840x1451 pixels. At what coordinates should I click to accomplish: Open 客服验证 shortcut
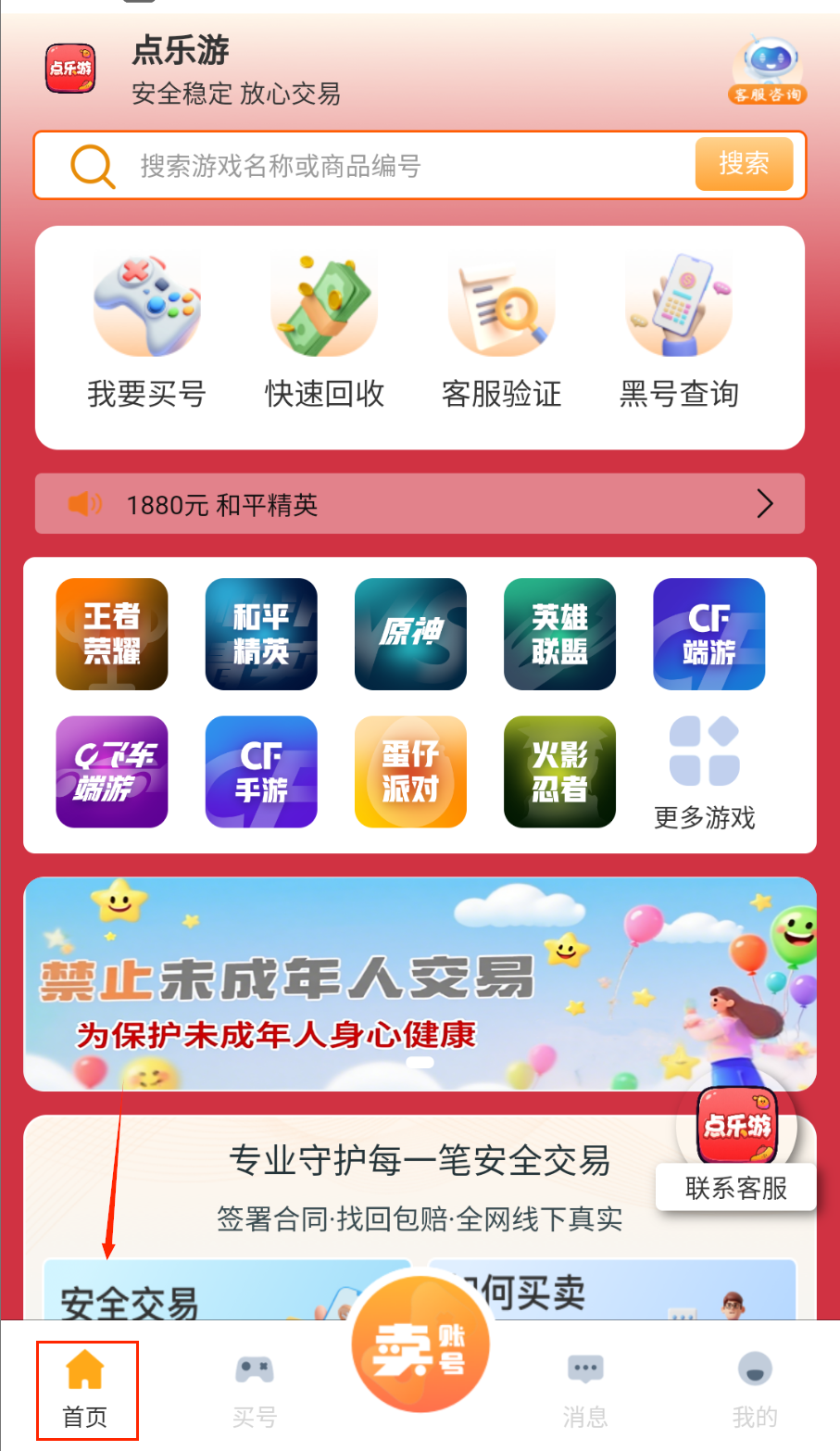click(x=502, y=331)
